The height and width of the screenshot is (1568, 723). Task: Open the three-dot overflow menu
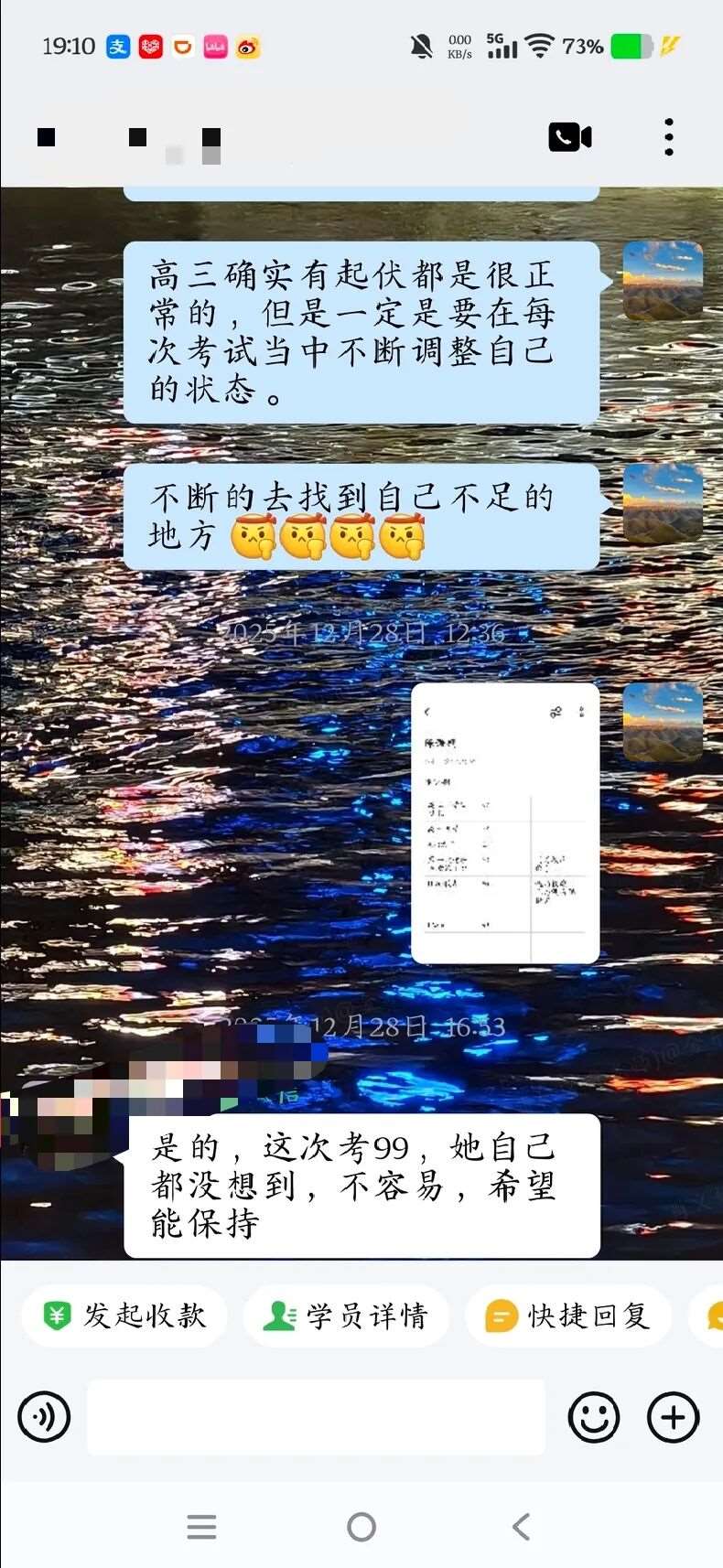[669, 137]
